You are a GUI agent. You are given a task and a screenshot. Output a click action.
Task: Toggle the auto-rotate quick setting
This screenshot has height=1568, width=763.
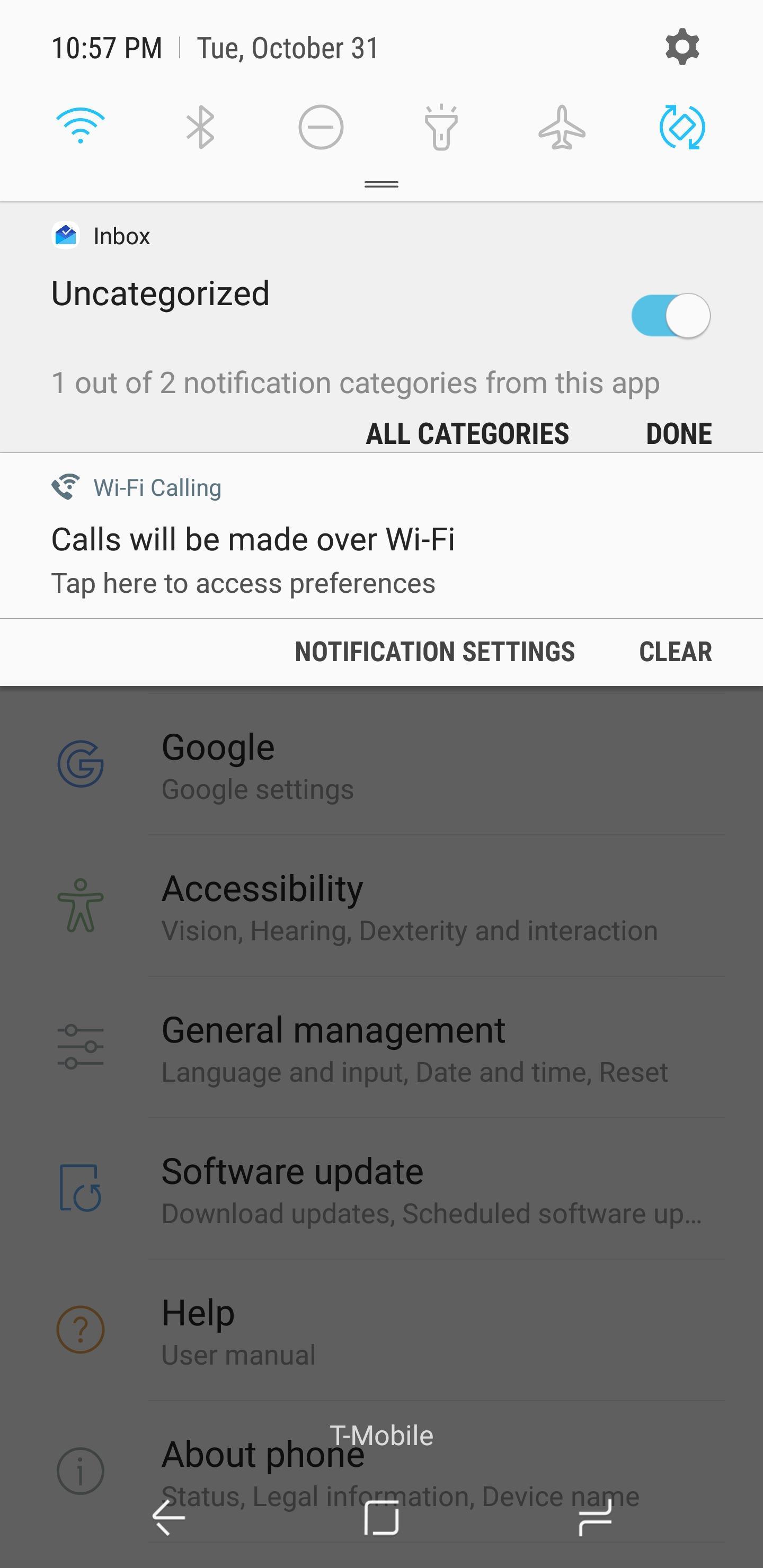681,127
